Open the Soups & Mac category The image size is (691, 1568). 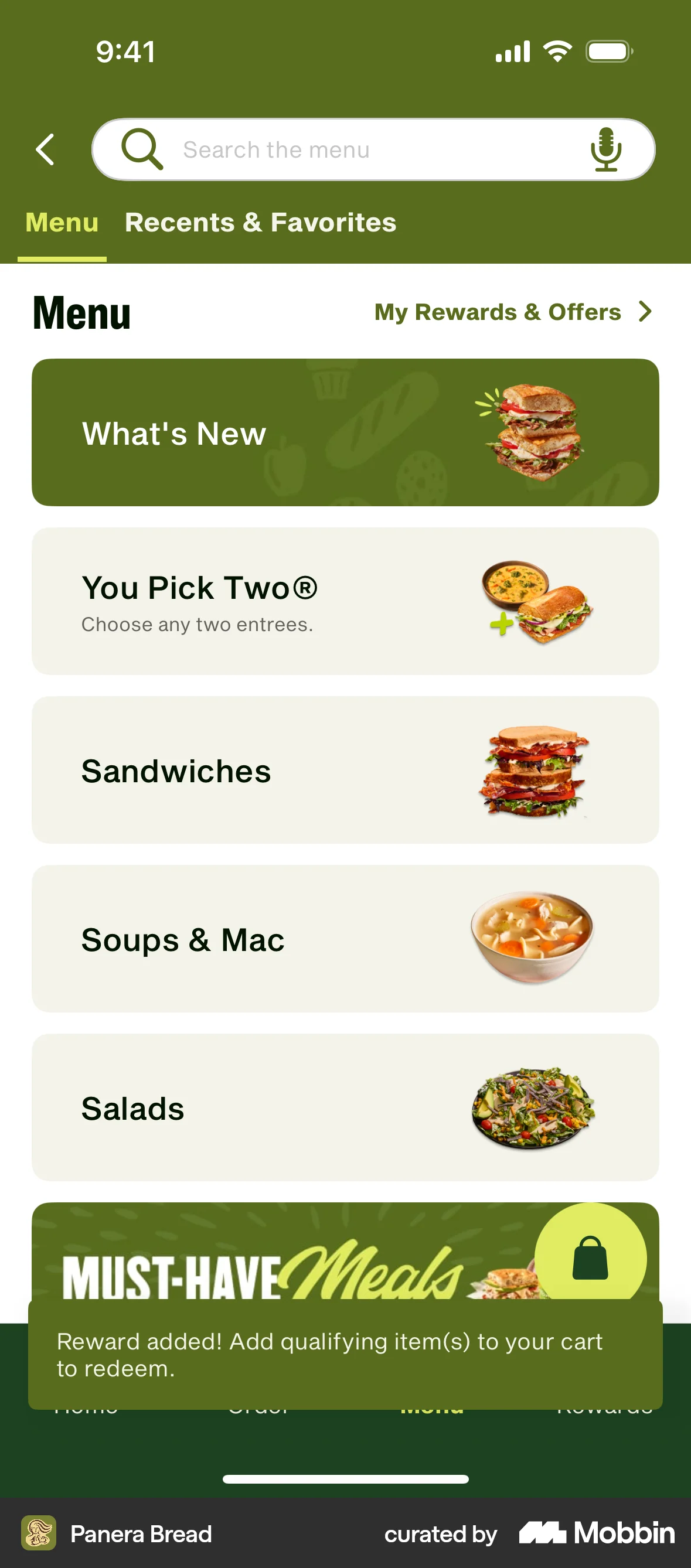tap(345, 939)
